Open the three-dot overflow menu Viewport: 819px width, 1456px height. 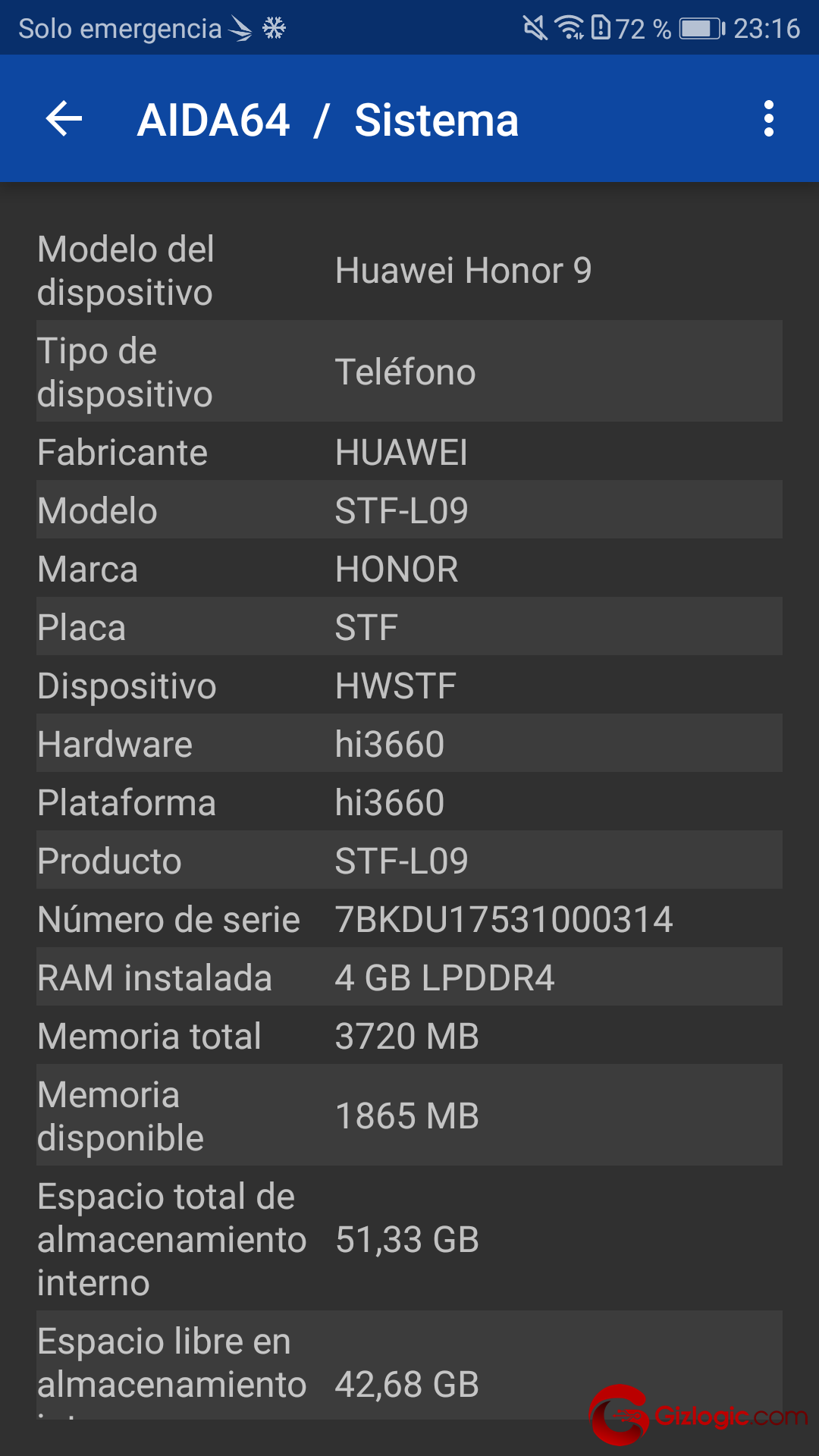coord(768,119)
